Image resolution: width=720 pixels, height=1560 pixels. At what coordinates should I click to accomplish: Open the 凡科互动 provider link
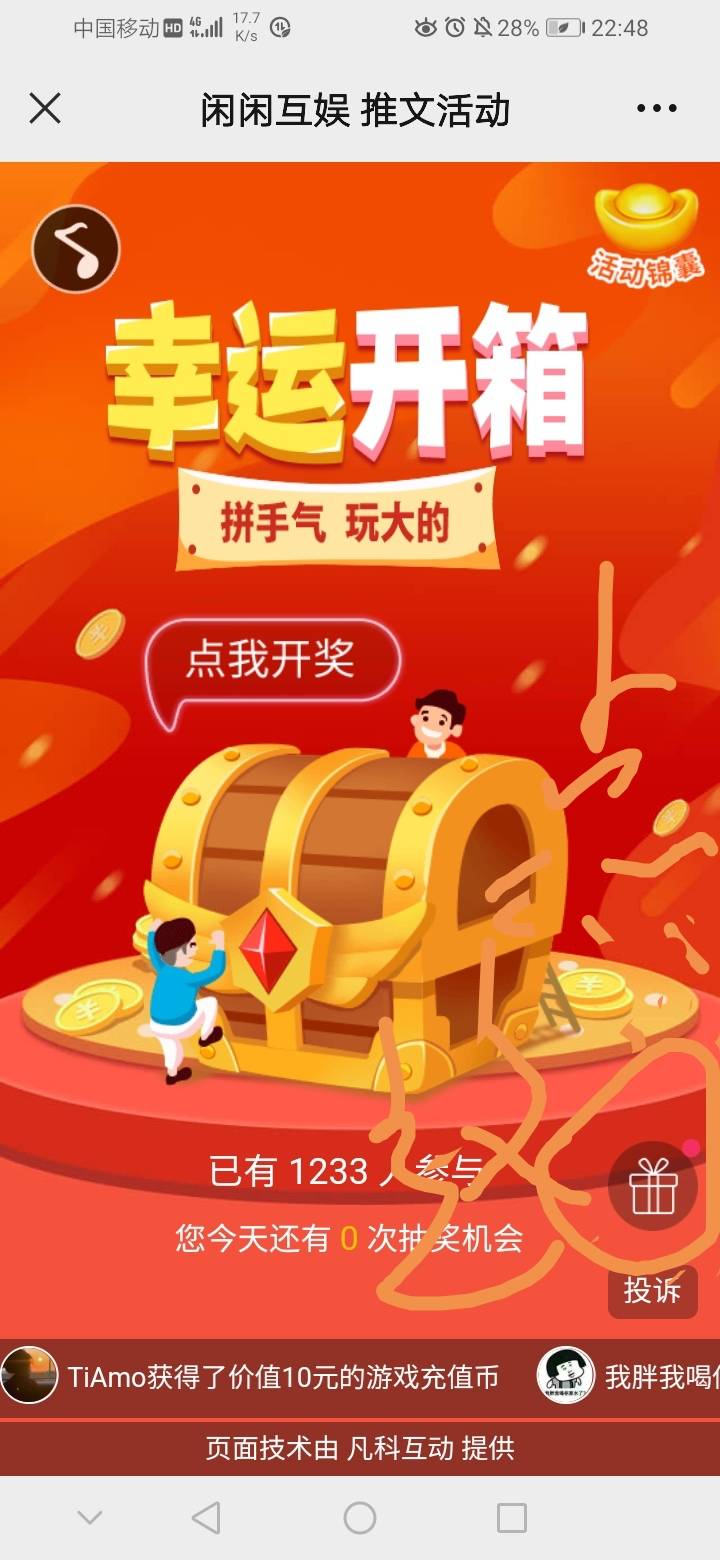point(400,1448)
